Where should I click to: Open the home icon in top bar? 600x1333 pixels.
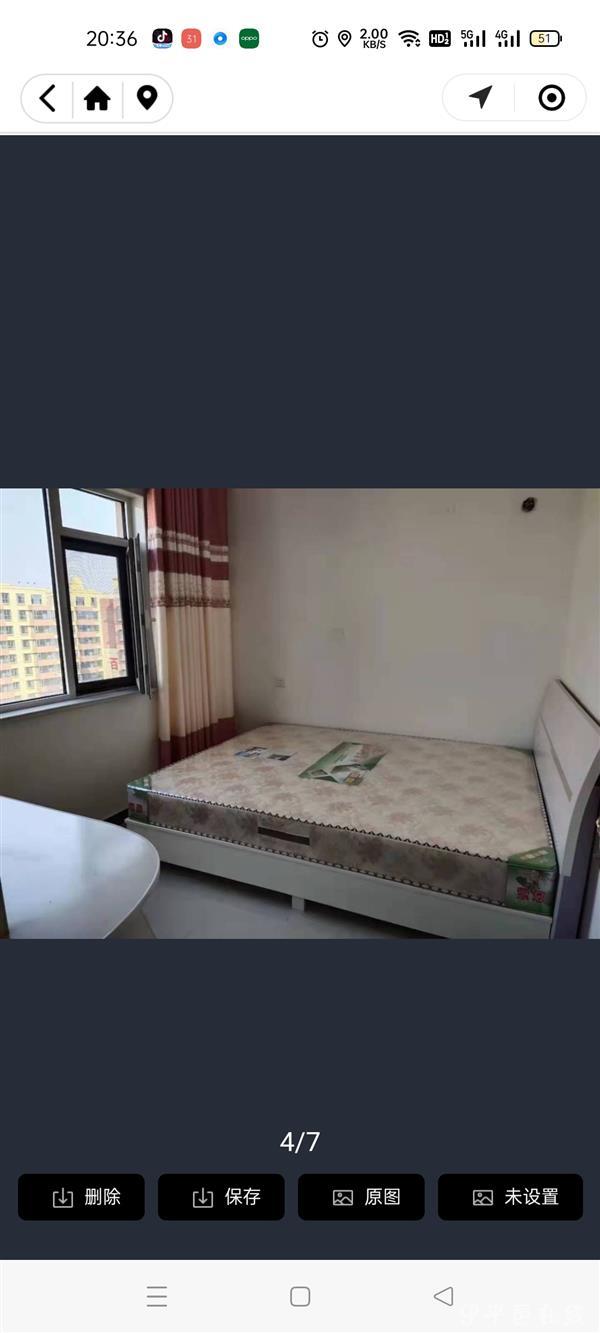pyautogui.click(x=97, y=98)
